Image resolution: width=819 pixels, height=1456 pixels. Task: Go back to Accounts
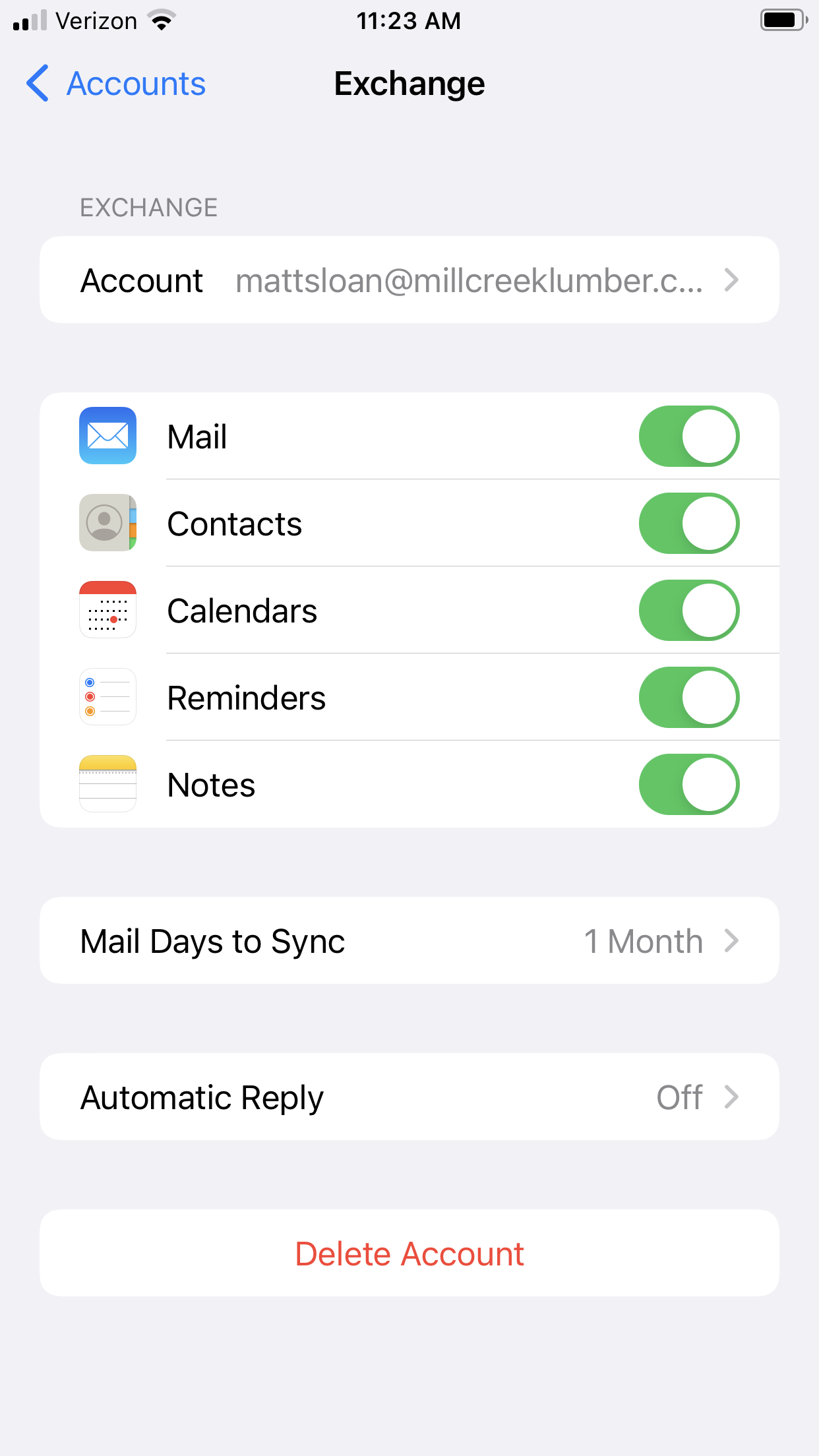(116, 84)
